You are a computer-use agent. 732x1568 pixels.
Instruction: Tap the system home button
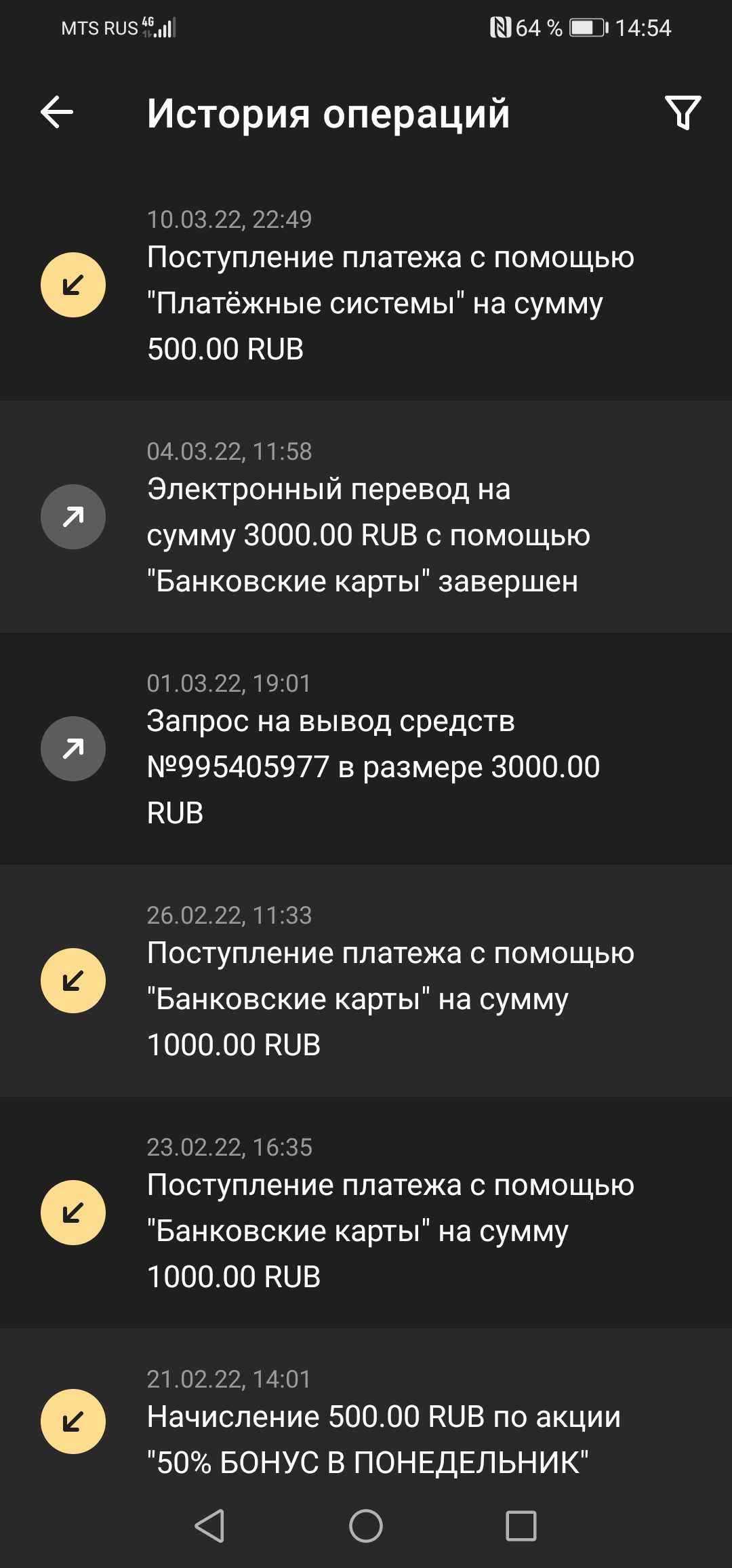click(x=366, y=1526)
